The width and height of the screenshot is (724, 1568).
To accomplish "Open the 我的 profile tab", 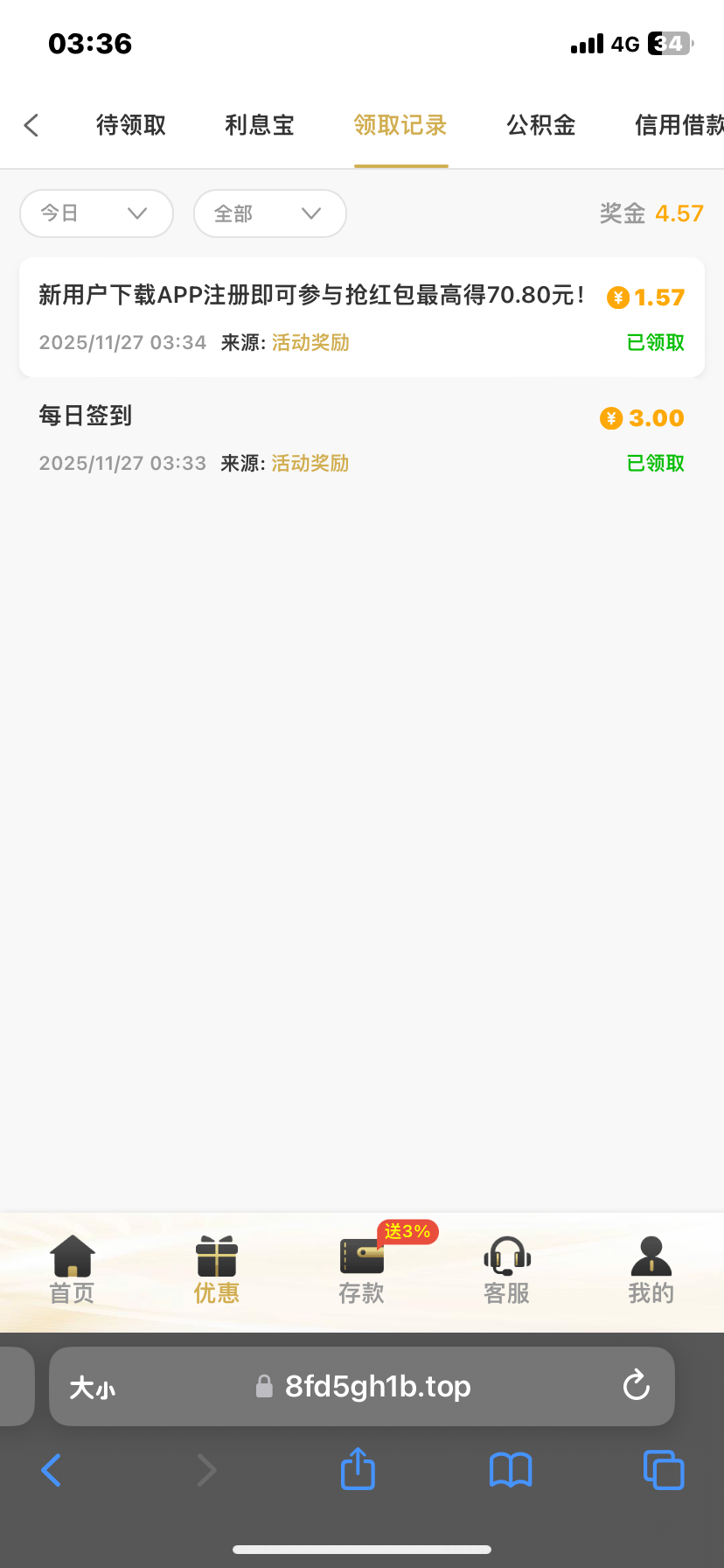I will [651, 1270].
